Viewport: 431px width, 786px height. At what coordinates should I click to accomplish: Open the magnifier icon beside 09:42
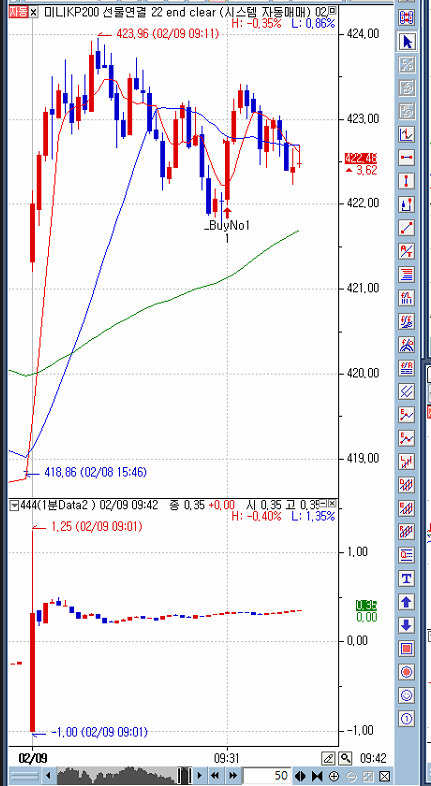tap(345, 757)
